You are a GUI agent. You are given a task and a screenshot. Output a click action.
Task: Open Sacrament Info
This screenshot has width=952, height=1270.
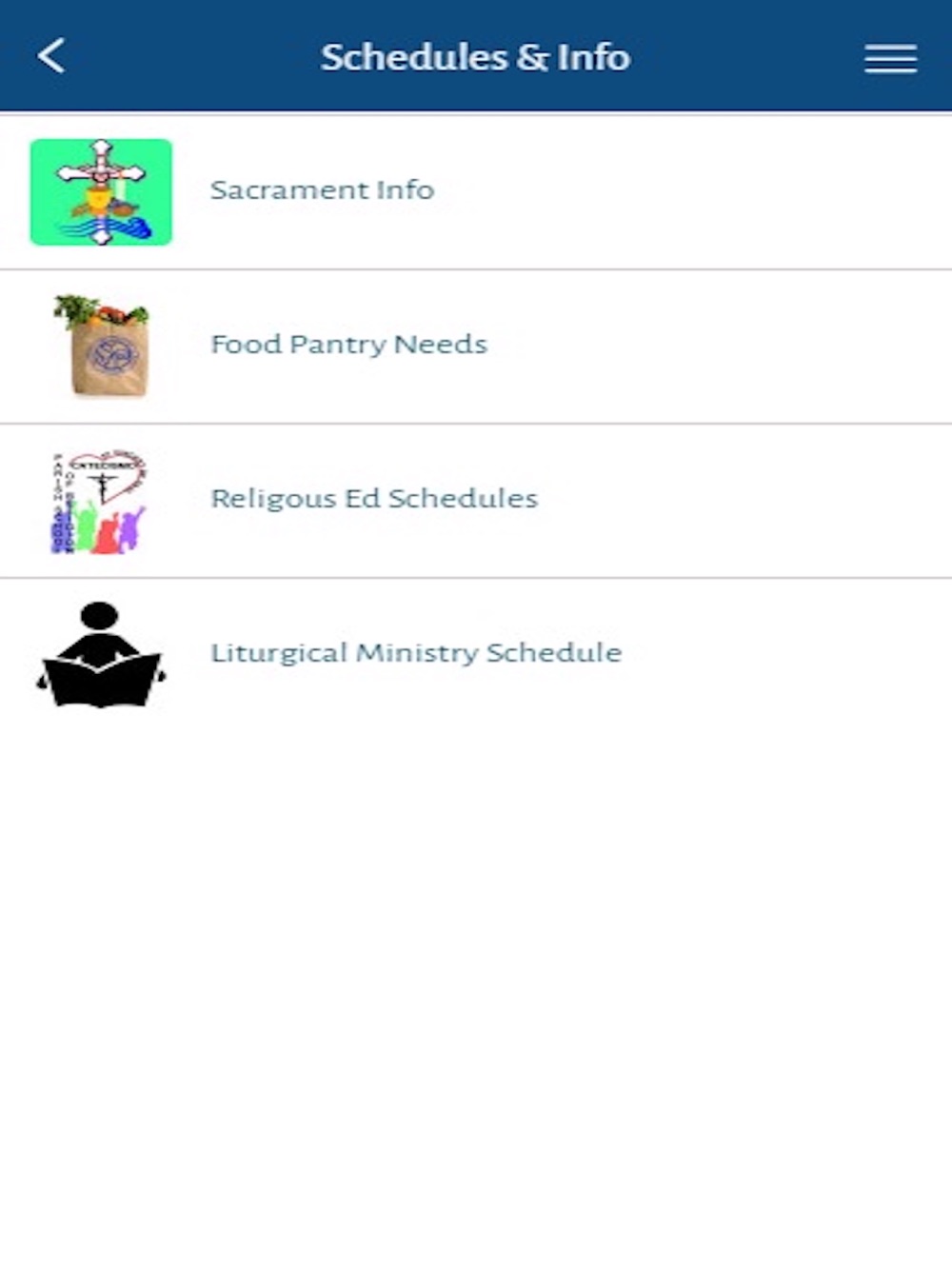pos(476,191)
